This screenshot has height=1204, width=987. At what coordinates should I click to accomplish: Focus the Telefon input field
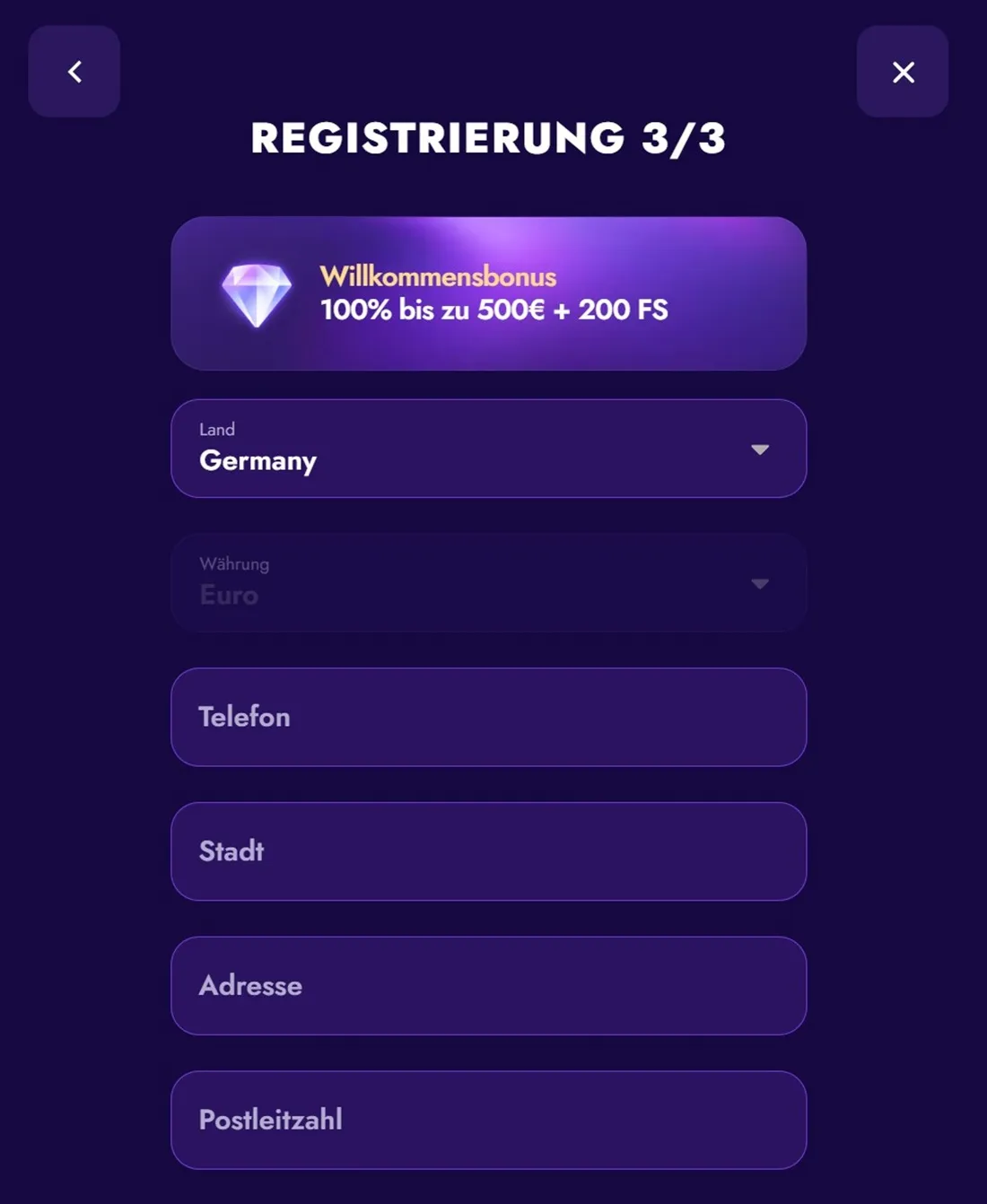point(488,717)
